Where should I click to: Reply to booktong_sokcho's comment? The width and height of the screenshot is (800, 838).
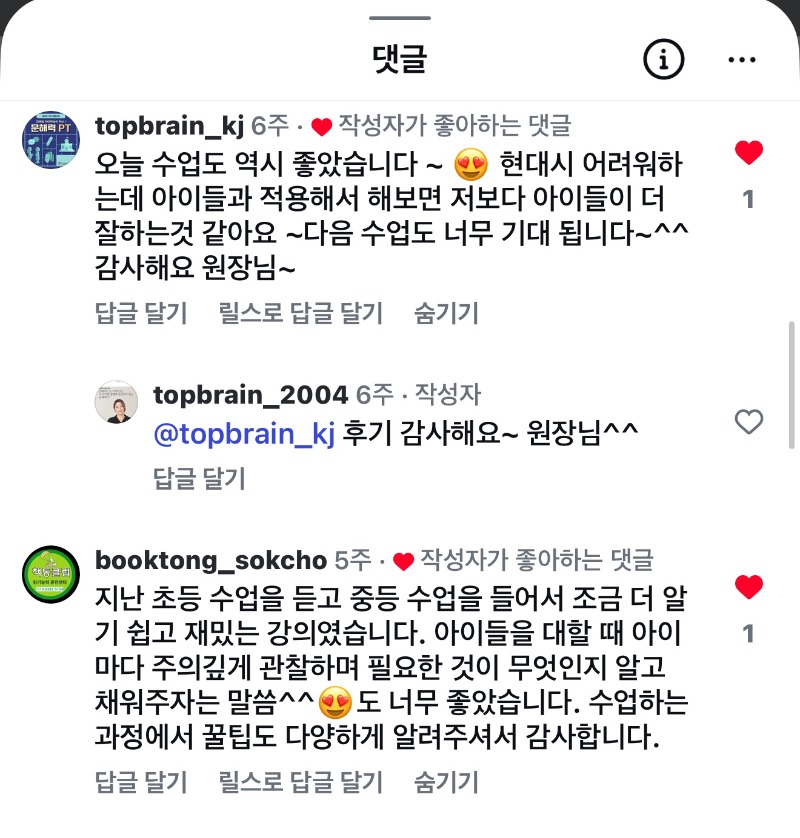(x=141, y=779)
